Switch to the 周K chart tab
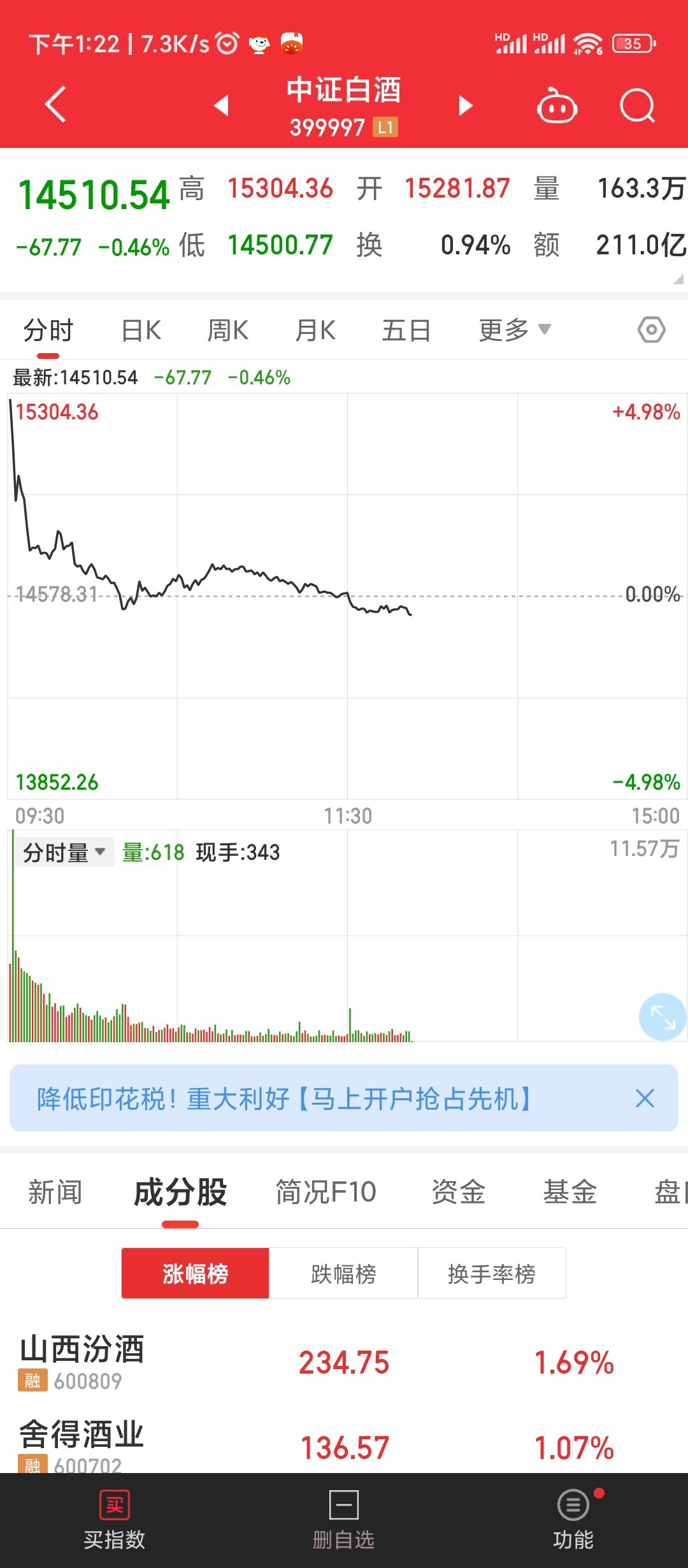This screenshot has width=688, height=1568. coord(228,331)
